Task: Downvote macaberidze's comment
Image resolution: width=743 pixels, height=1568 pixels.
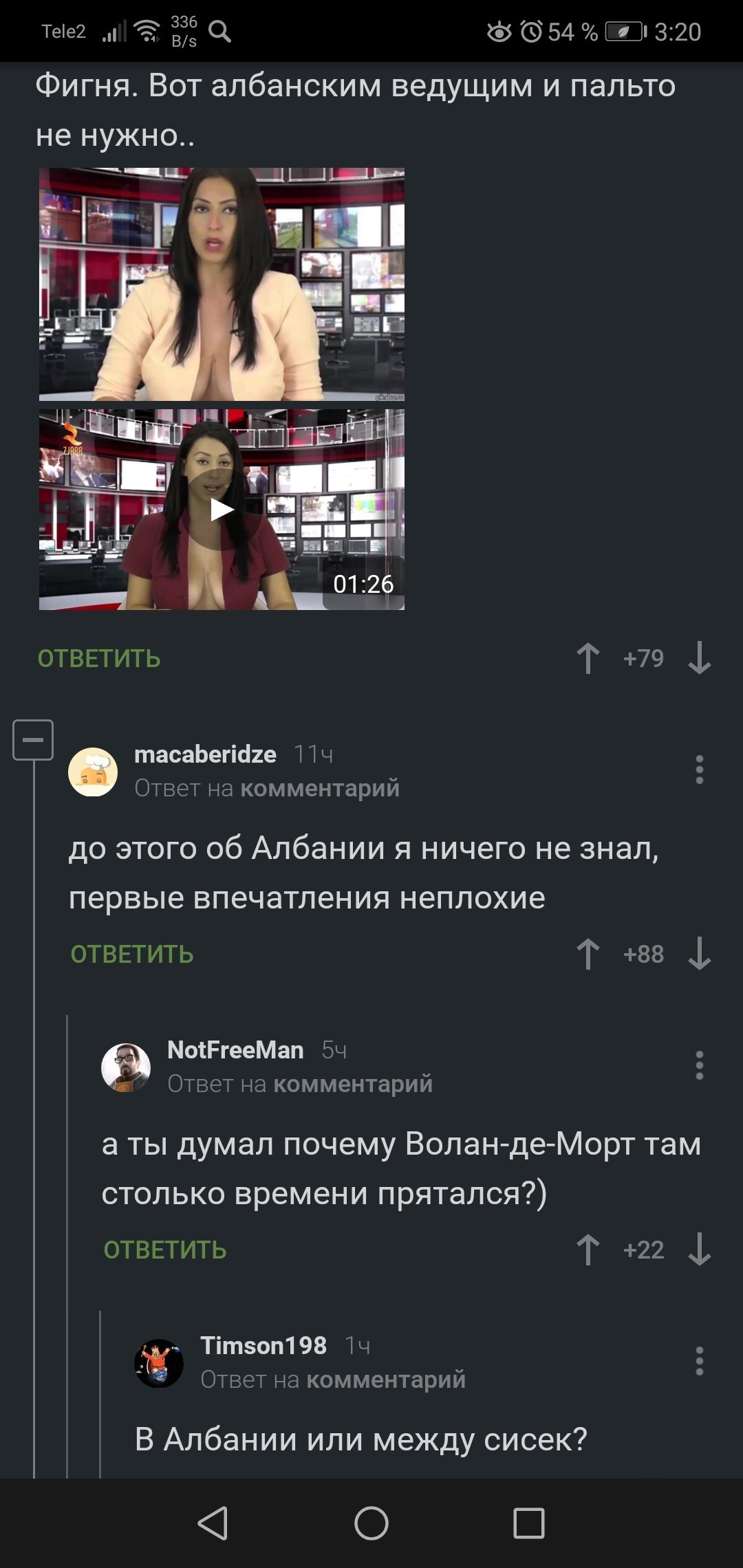Action: coord(699,954)
